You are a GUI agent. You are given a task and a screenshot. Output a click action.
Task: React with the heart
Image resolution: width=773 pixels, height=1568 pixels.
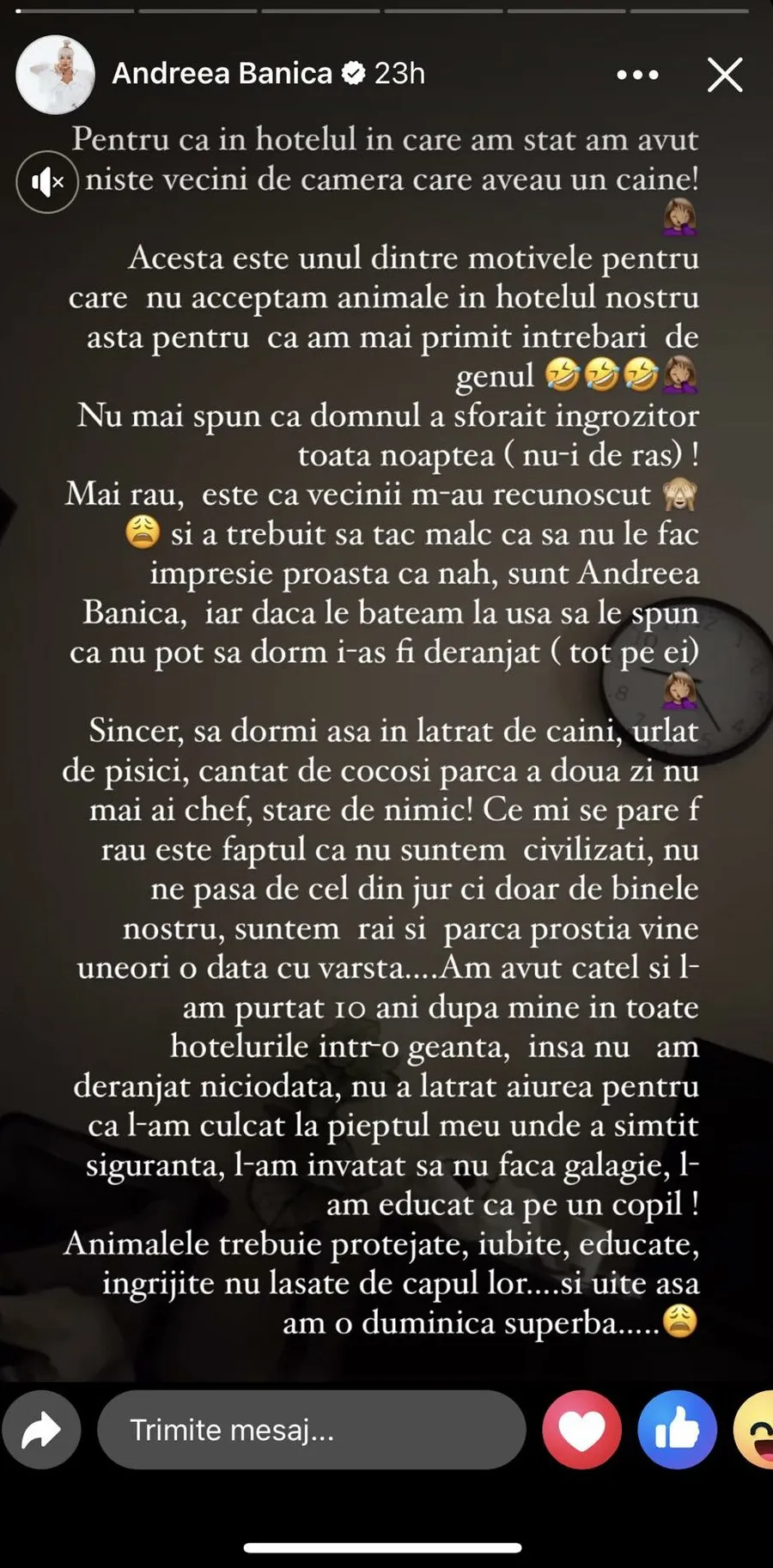(581, 1430)
